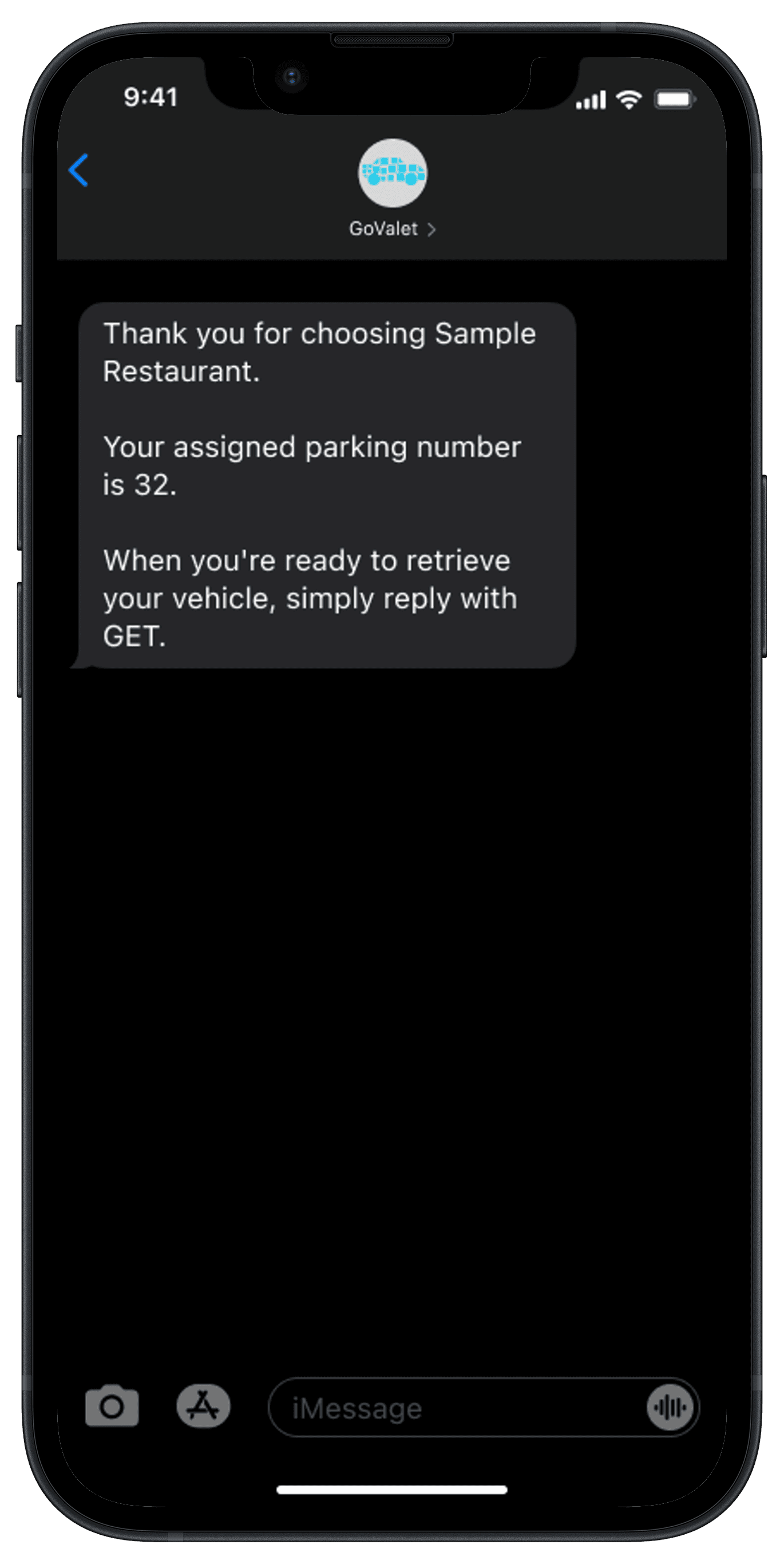Go back to the messages list
784x1564 pixels.
point(79,170)
